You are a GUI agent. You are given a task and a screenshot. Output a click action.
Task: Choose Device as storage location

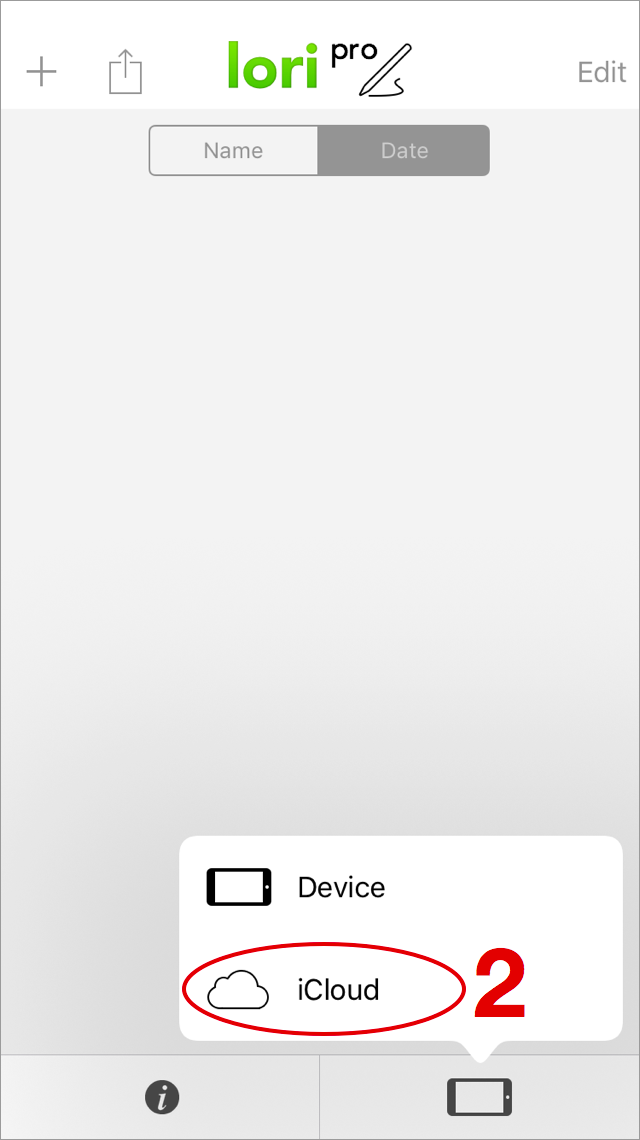pos(401,887)
